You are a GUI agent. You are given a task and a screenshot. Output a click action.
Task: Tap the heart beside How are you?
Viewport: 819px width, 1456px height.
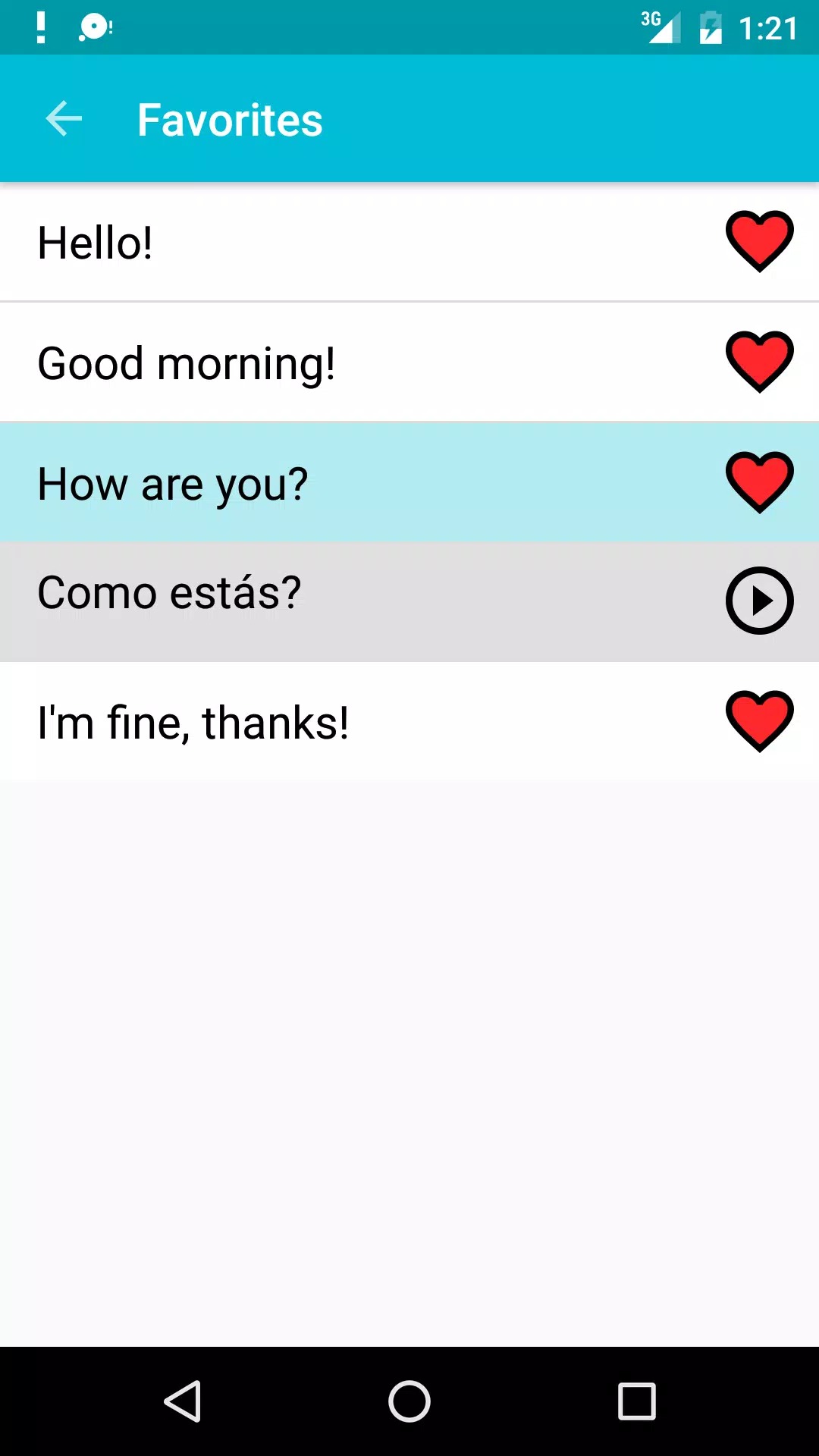coord(759,482)
